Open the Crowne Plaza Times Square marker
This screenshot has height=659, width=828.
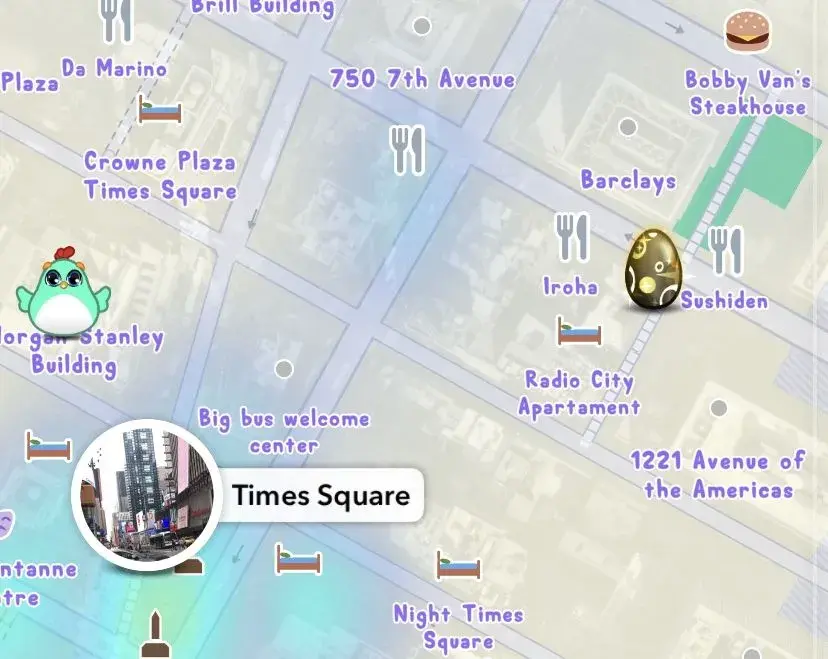(160, 110)
